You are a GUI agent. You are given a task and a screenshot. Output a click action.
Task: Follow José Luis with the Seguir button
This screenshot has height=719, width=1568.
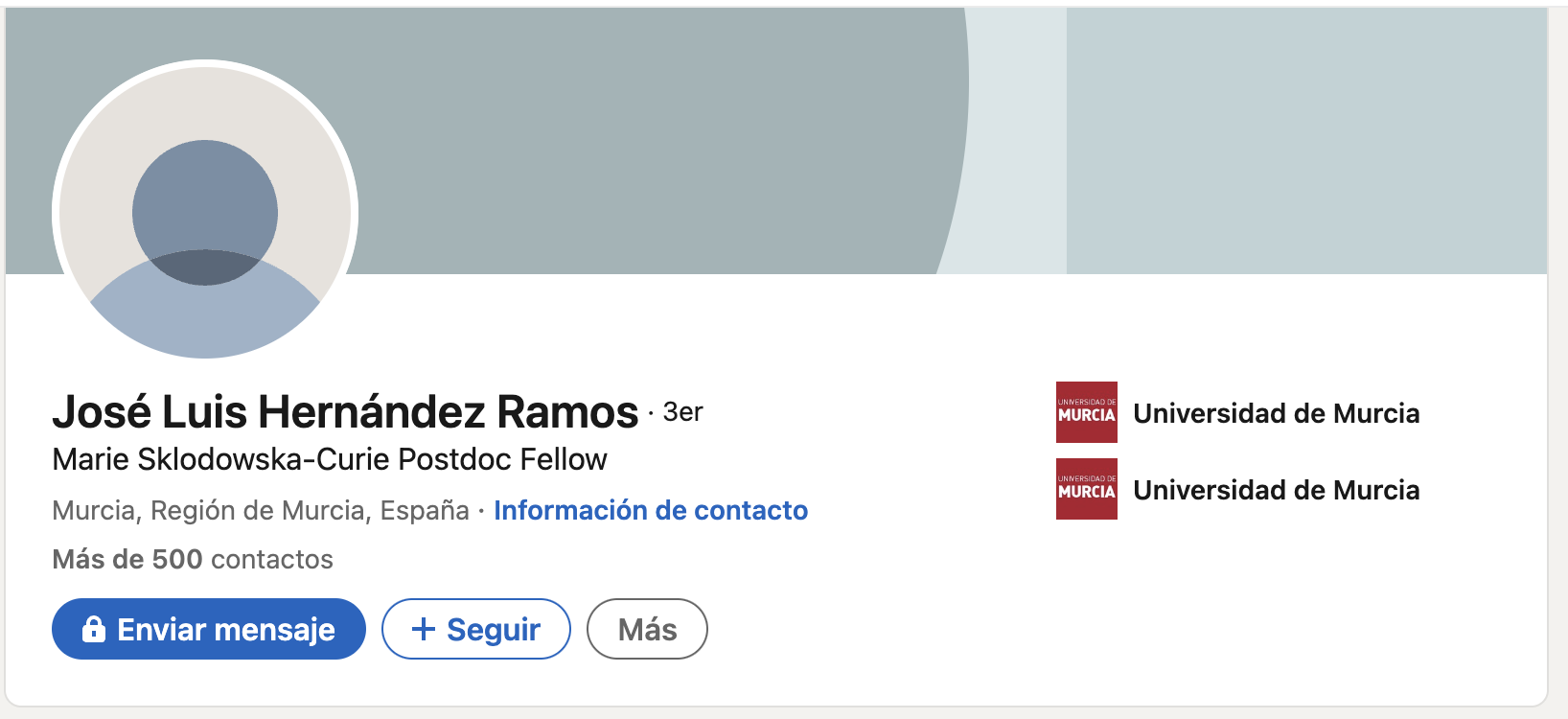(475, 629)
